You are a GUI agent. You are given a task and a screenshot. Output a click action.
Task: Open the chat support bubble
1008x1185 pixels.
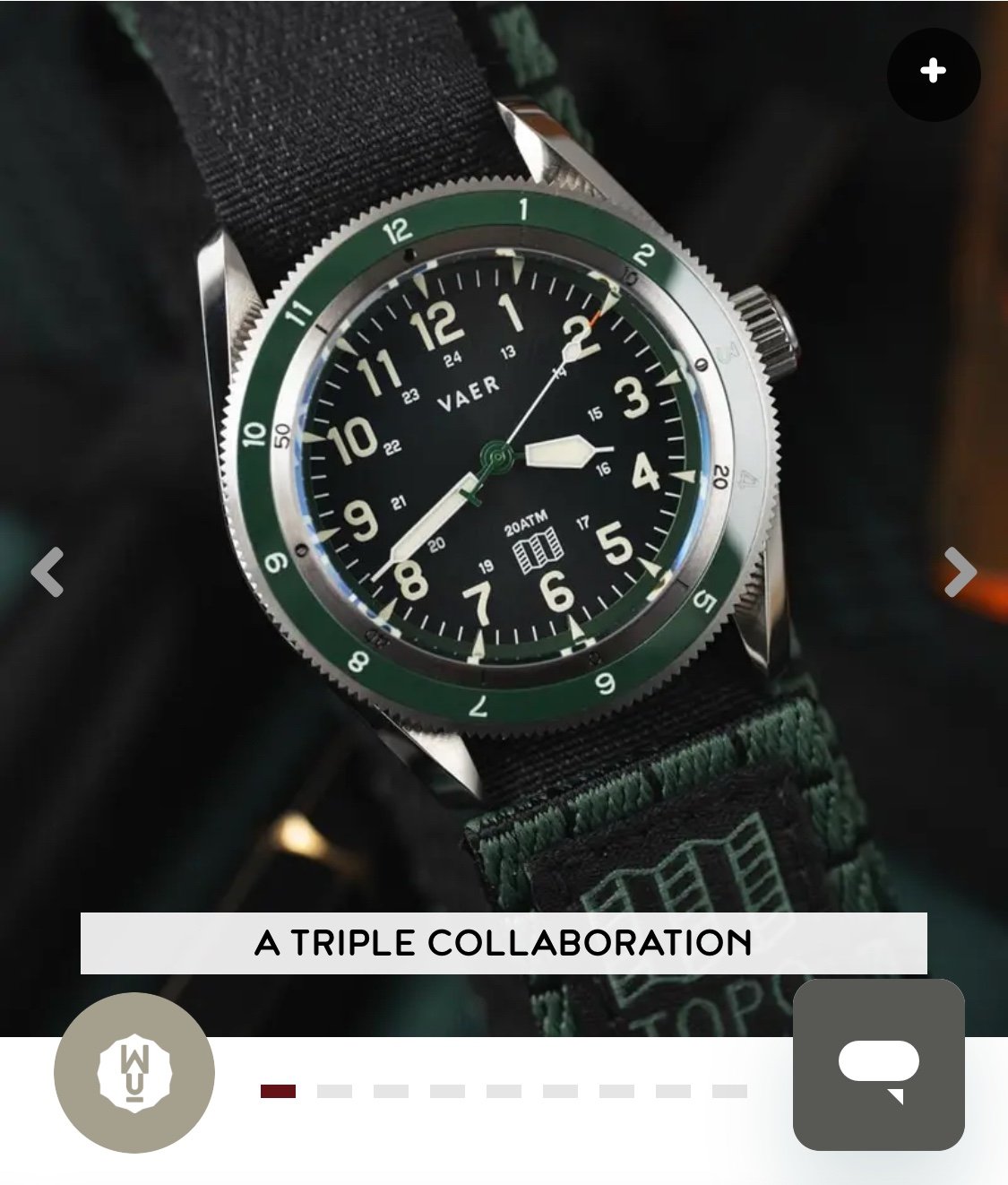(x=878, y=1065)
